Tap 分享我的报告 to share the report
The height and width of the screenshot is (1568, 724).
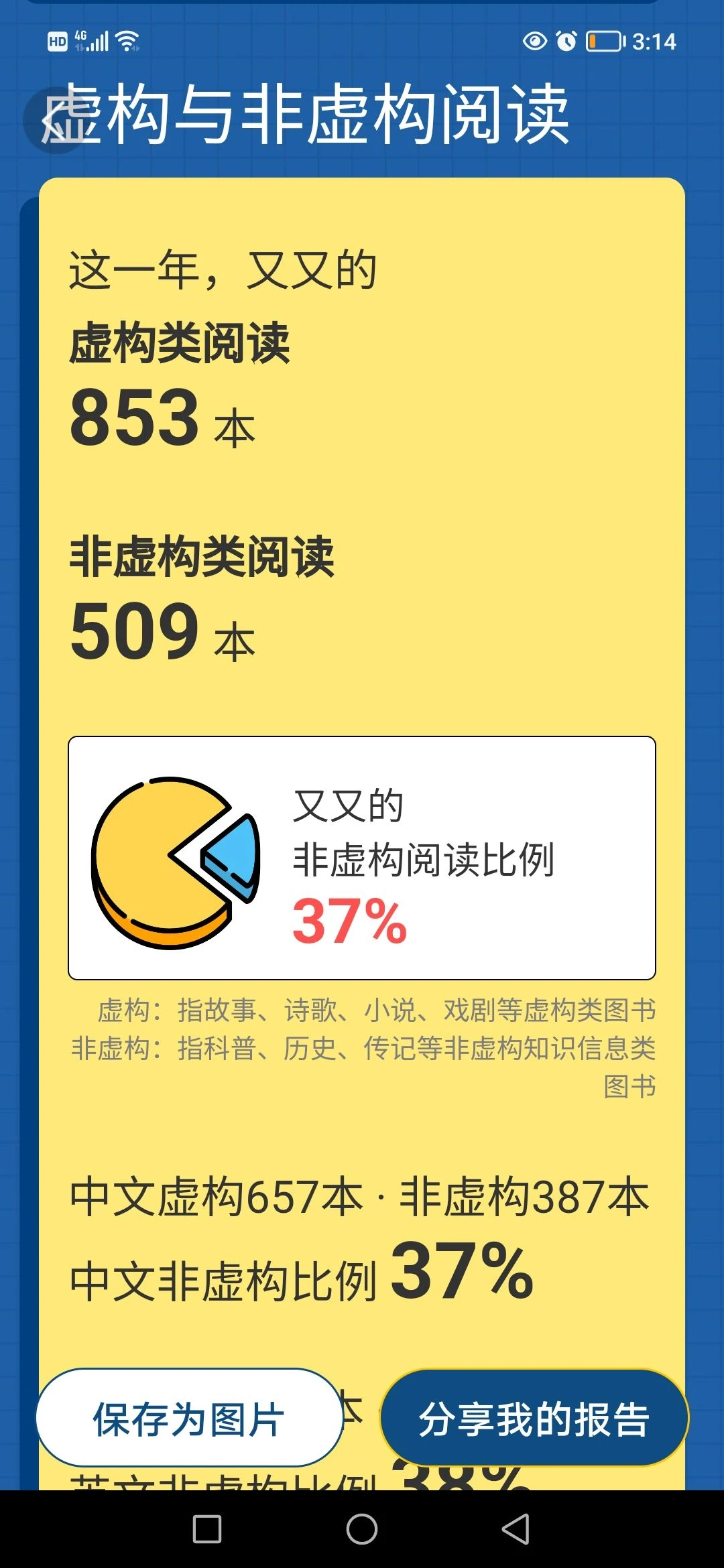click(x=534, y=1419)
